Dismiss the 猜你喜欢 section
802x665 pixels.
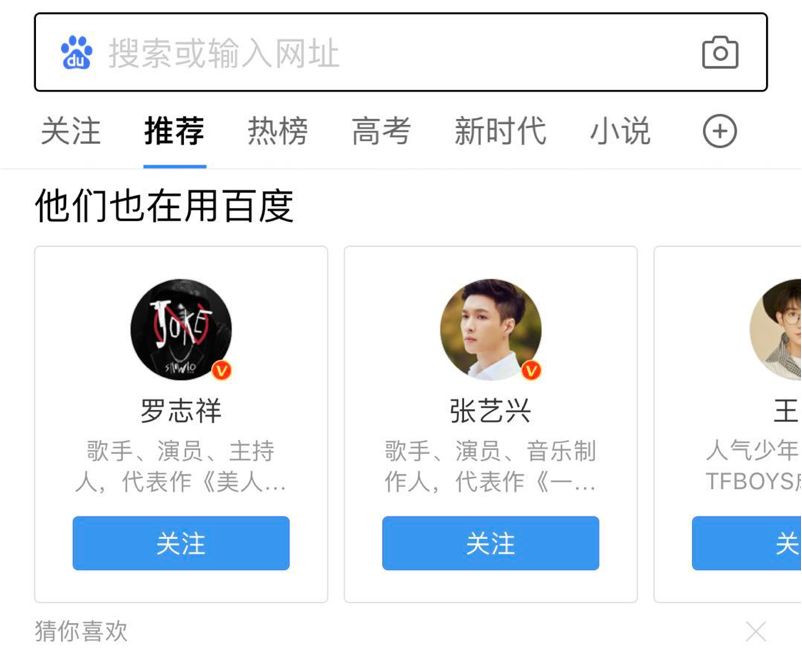point(756,631)
